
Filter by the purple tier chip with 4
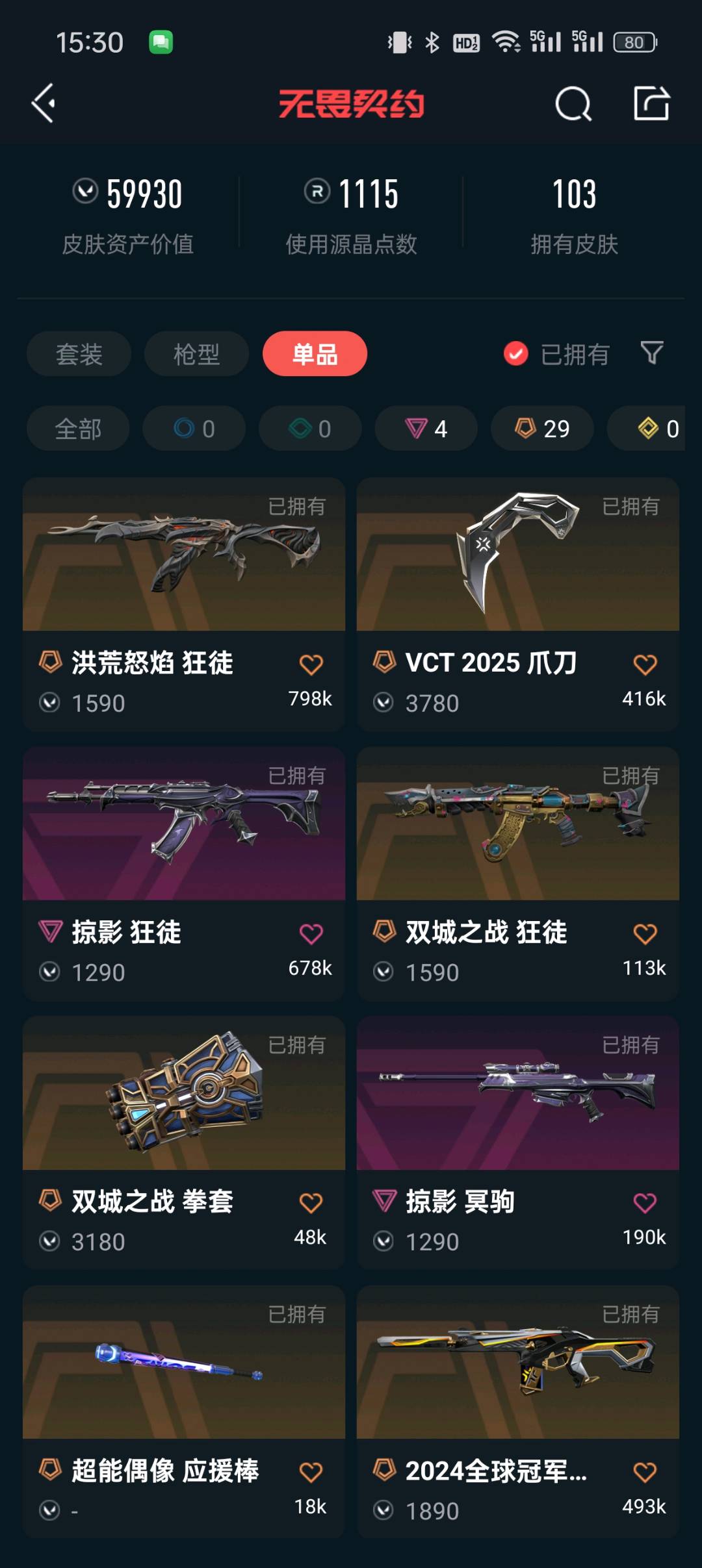coord(426,429)
